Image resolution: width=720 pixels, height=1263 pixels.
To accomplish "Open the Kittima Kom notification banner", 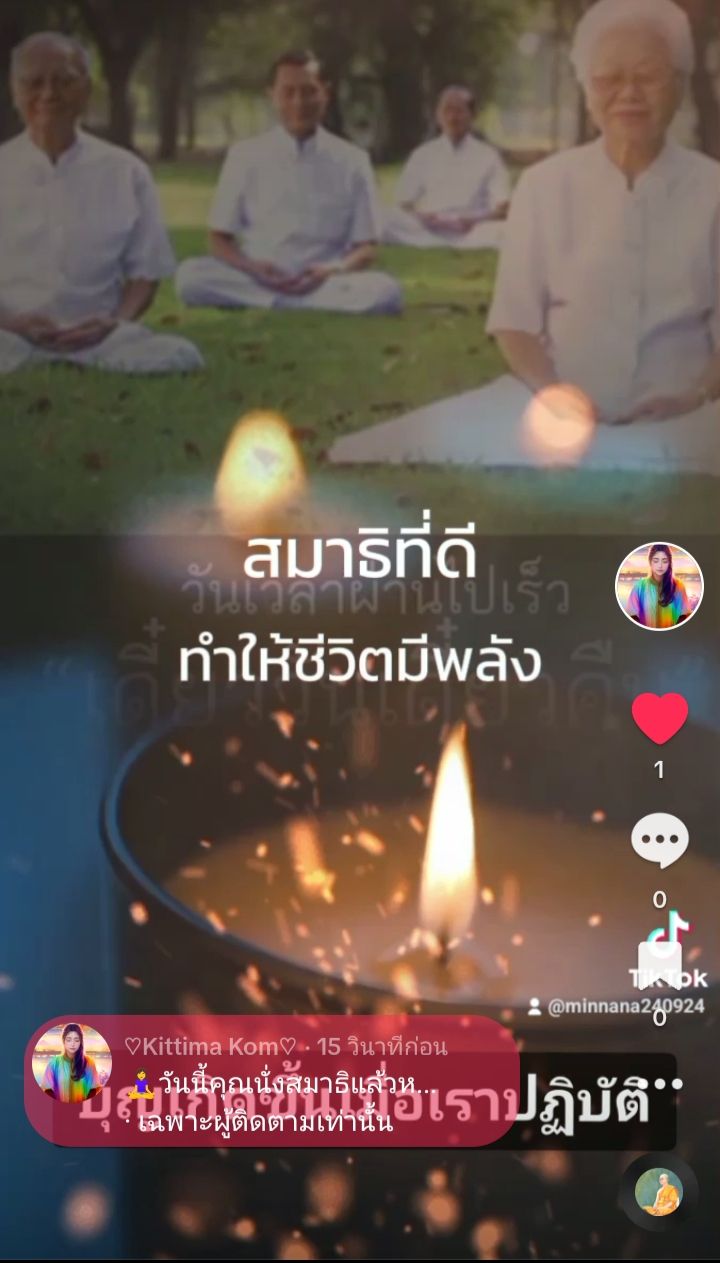I will coord(271,1080).
